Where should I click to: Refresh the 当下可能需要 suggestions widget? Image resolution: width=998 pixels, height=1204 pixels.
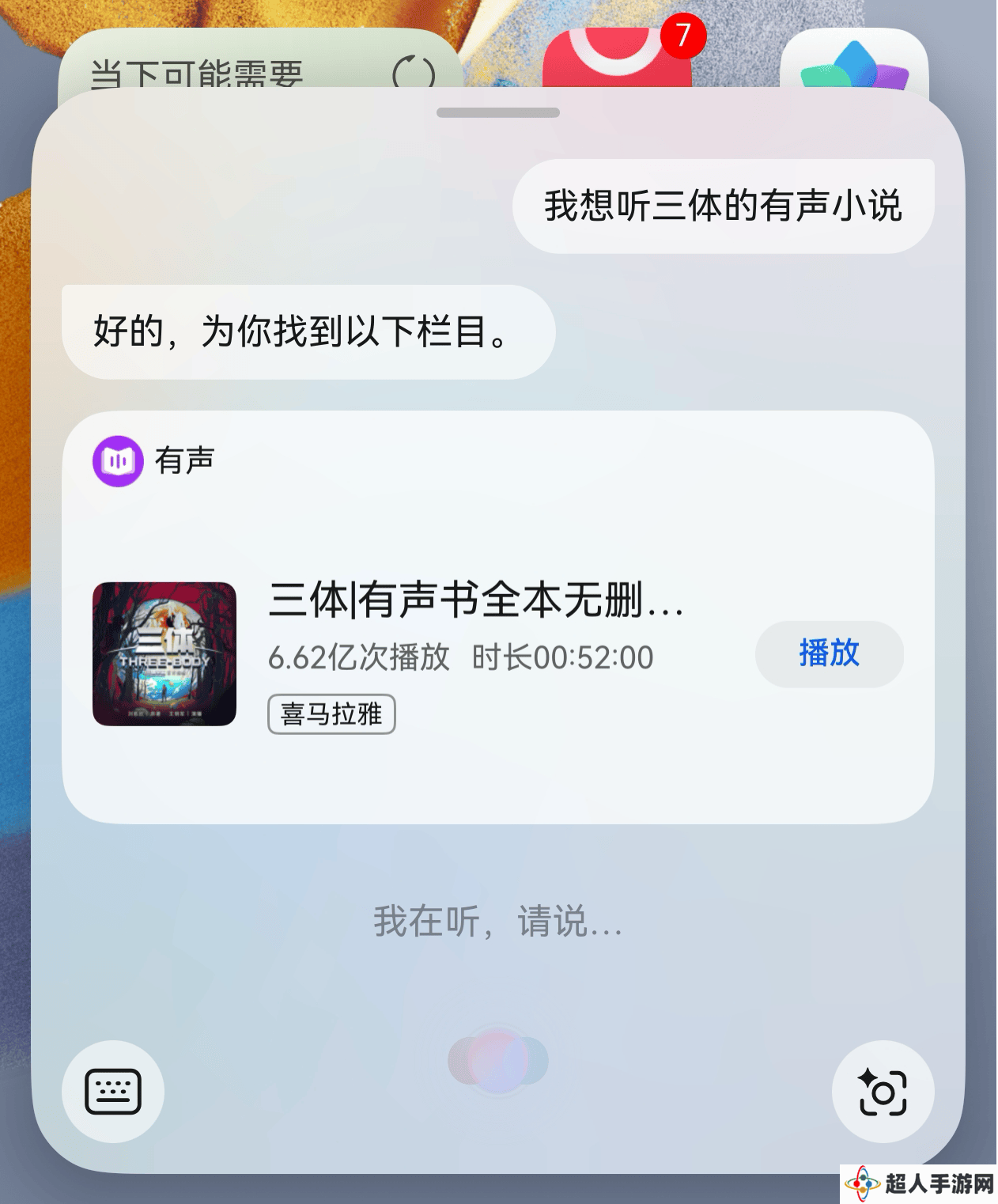click(x=414, y=74)
